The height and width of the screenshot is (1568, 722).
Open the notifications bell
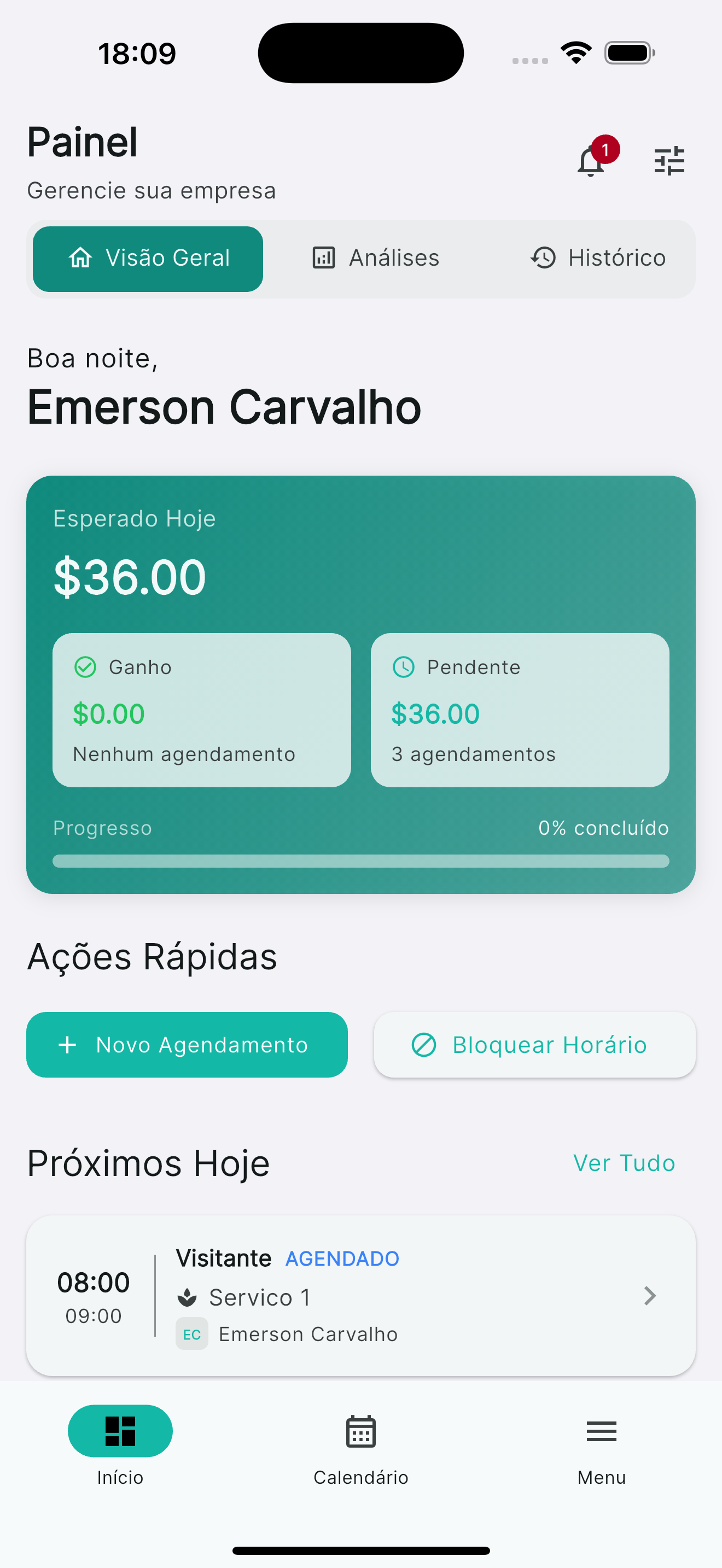click(590, 163)
